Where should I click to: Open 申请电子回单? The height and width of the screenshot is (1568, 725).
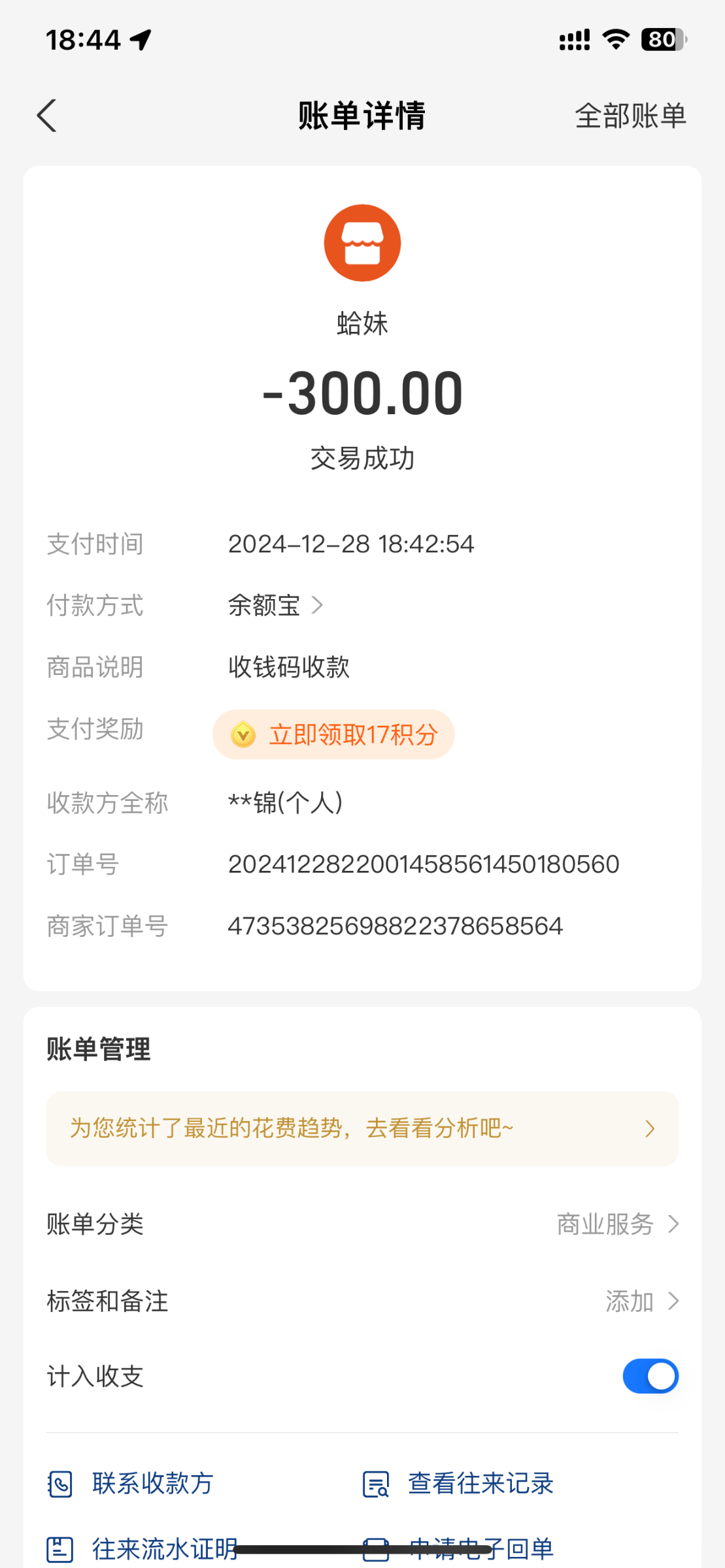click(458, 1548)
